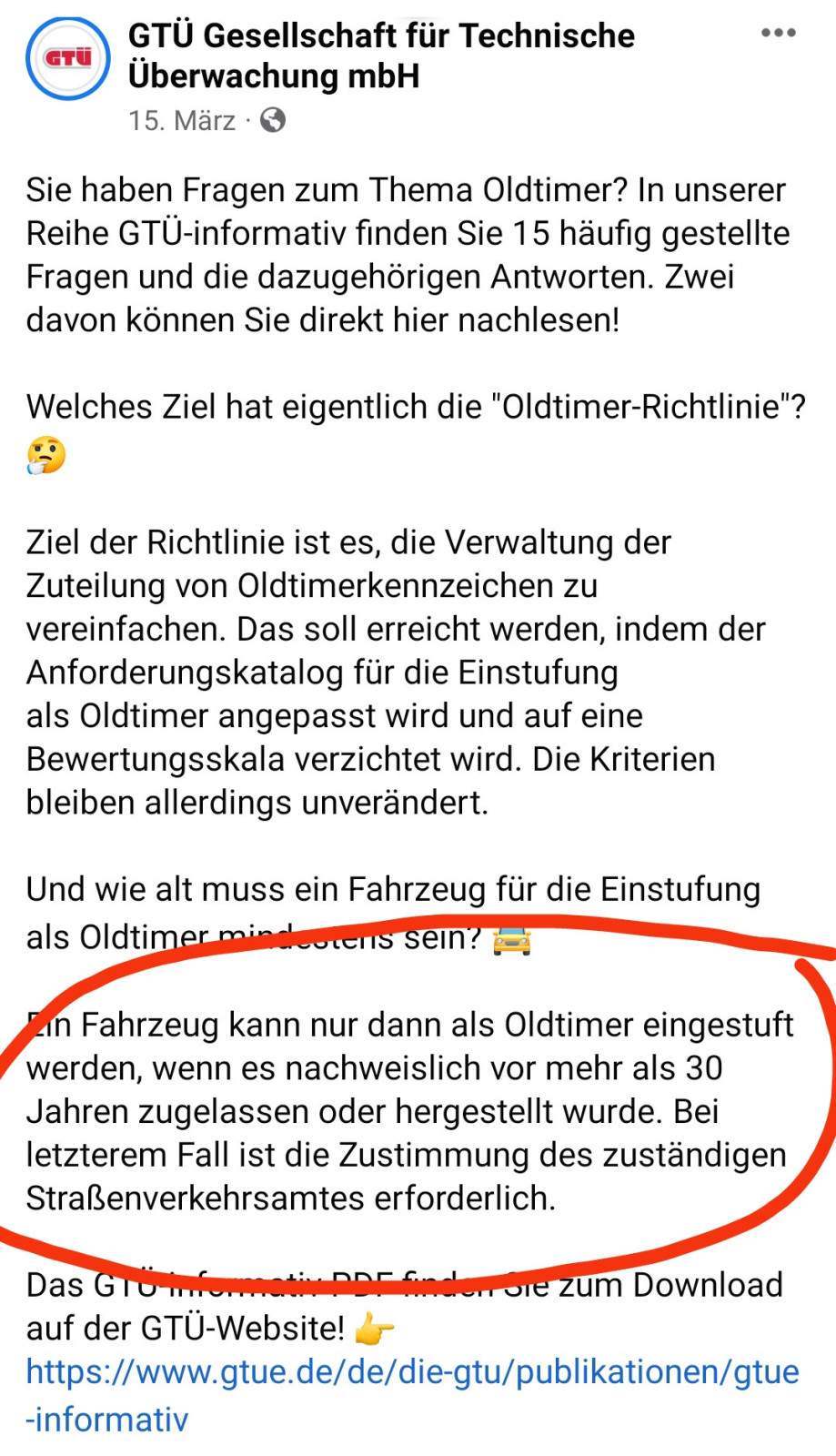Open the GTÜ Gesellschaft page name
This screenshot has width=836, height=1456.
coord(380,36)
